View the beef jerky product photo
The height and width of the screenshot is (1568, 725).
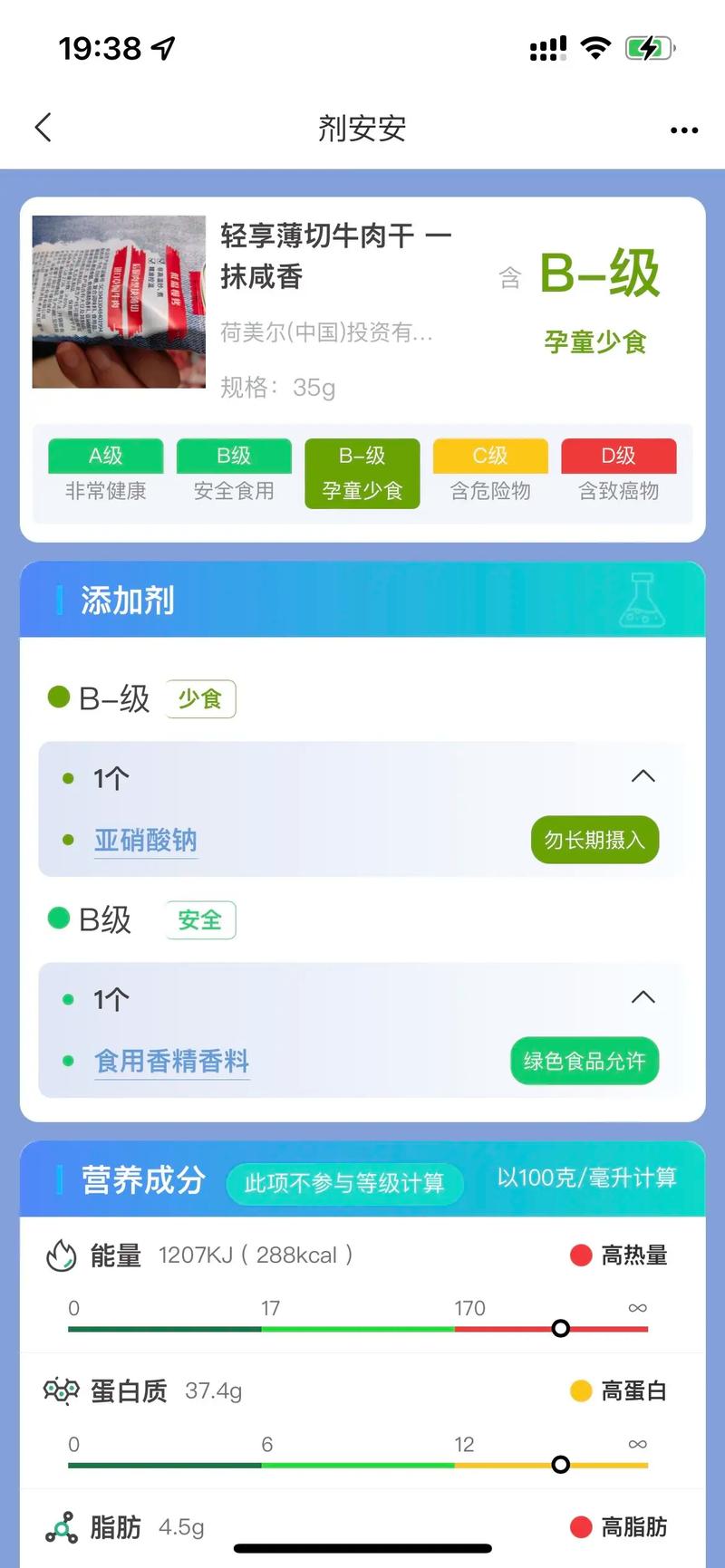tap(119, 302)
